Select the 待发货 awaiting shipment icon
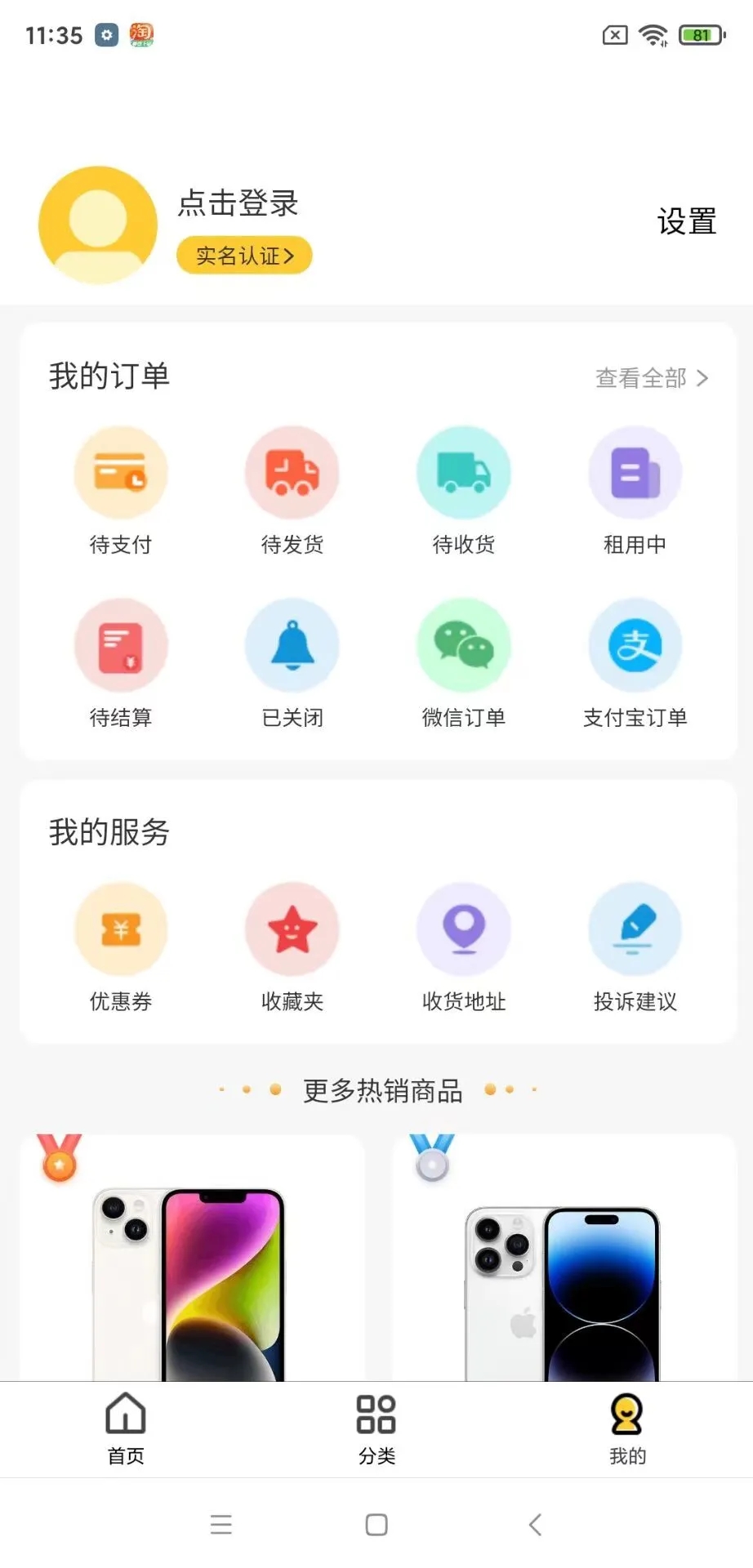This screenshot has width=753, height=1568. click(292, 472)
